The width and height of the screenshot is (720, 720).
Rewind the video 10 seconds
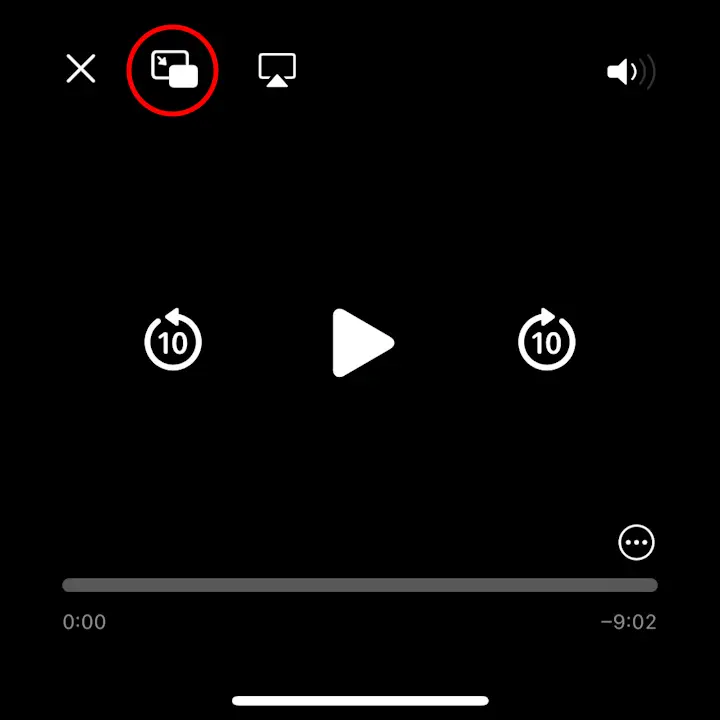(x=173, y=342)
